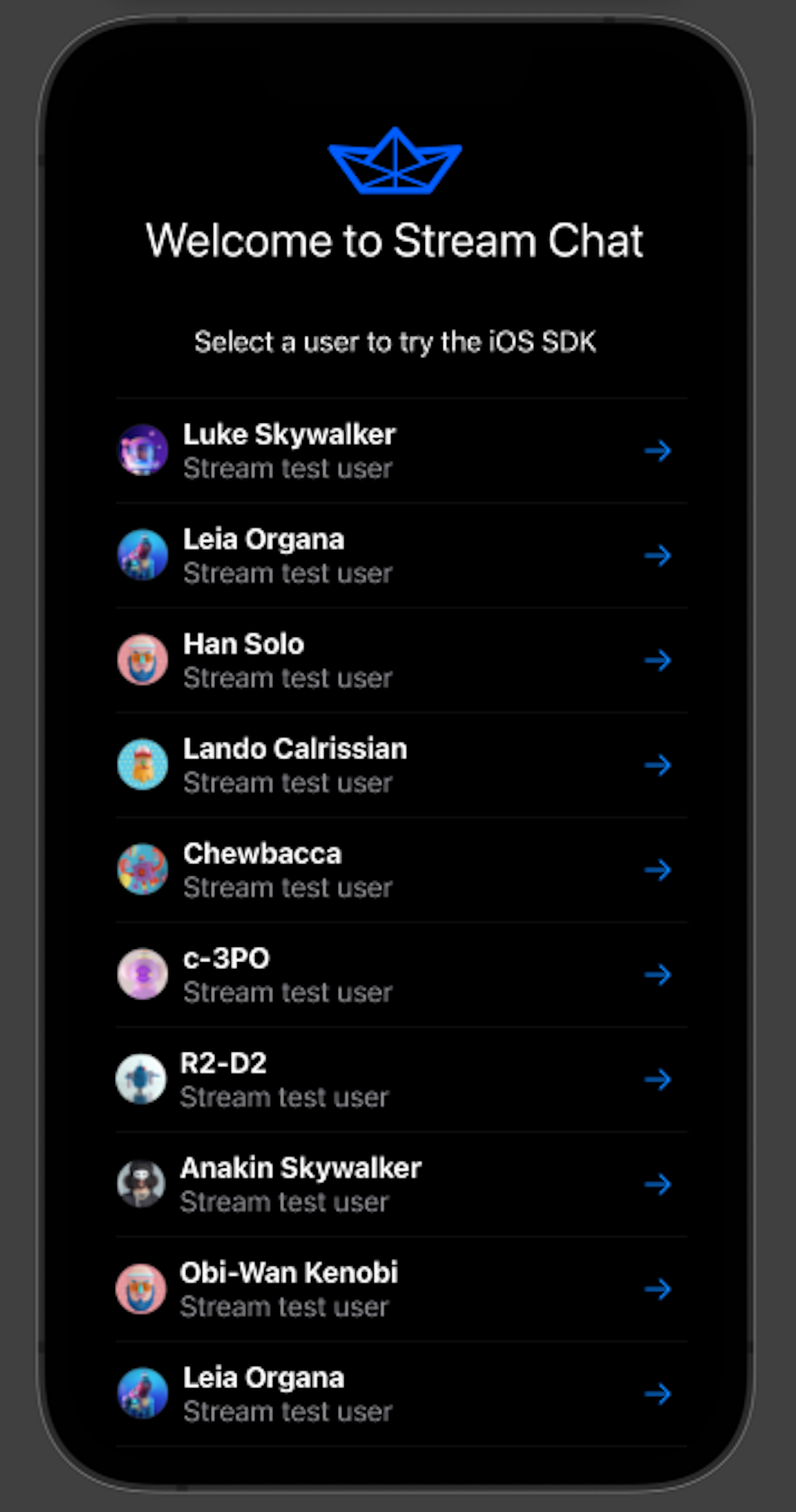Click the Stream boat logo
Image resolution: width=796 pixels, height=1512 pixels.
click(395, 160)
